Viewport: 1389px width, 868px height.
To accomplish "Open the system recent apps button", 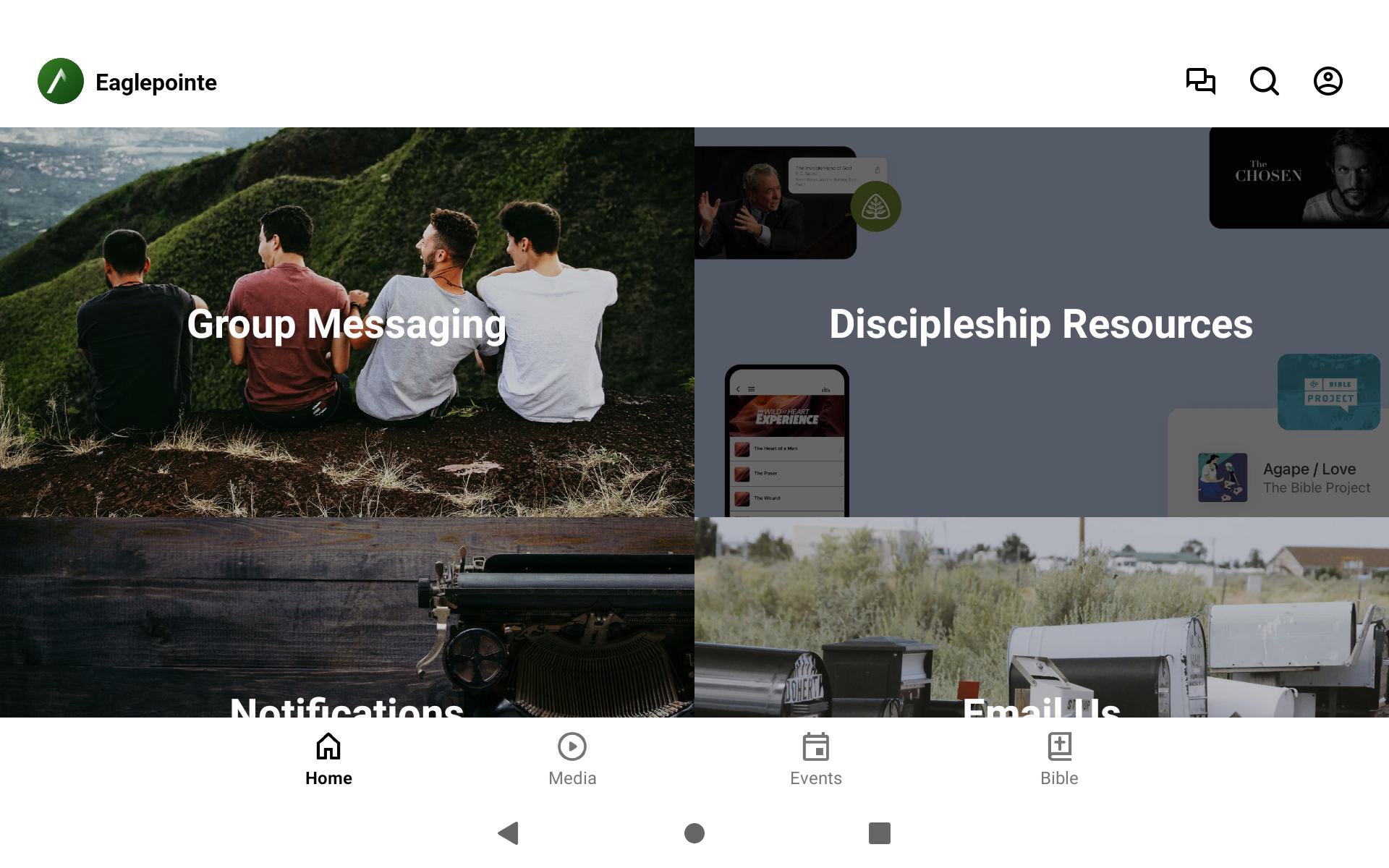I will click(x=879, y=833).
